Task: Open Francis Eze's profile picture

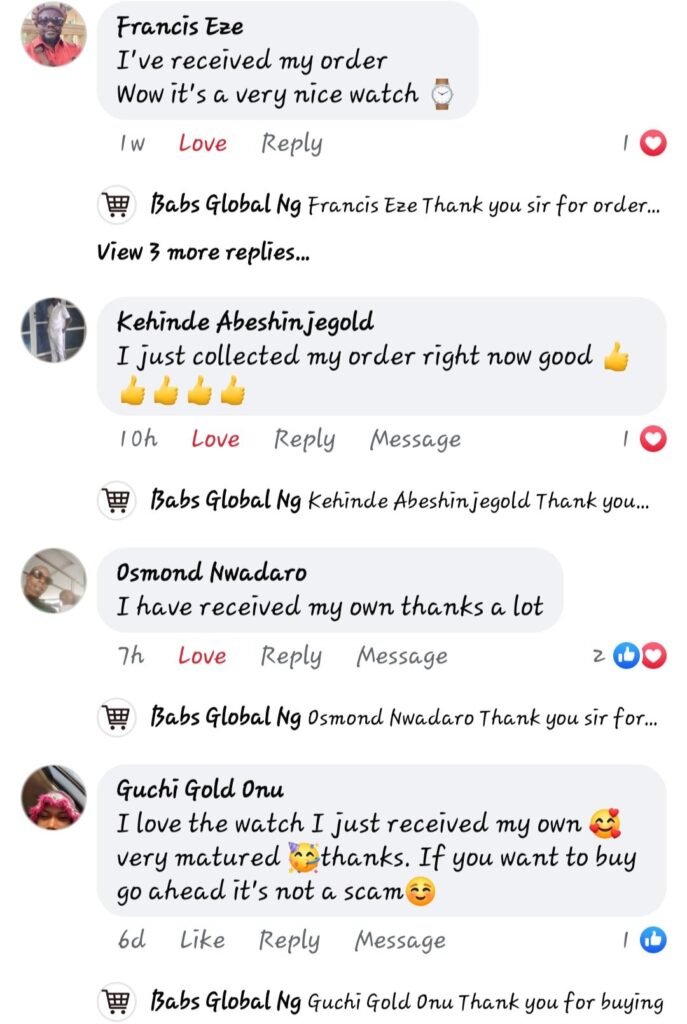Action: click(53, 34)
